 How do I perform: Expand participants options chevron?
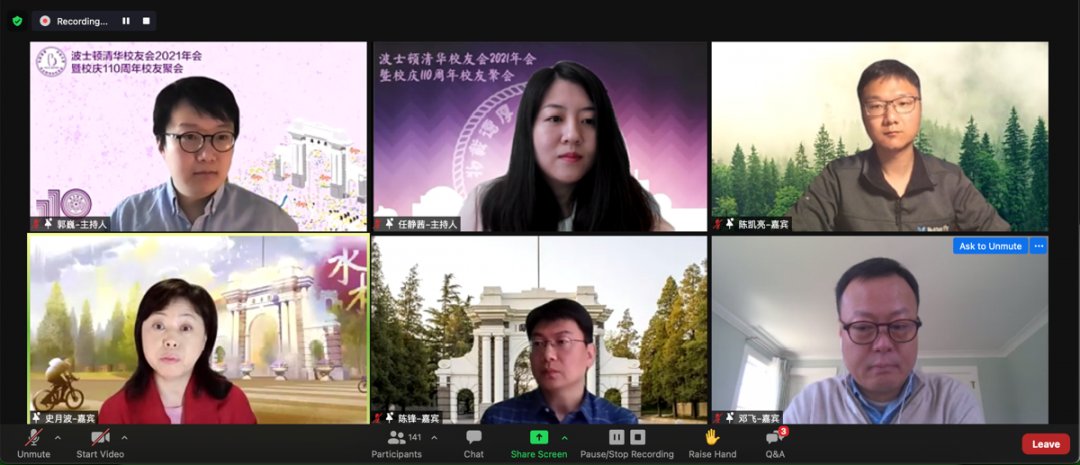tap(434, 437)
